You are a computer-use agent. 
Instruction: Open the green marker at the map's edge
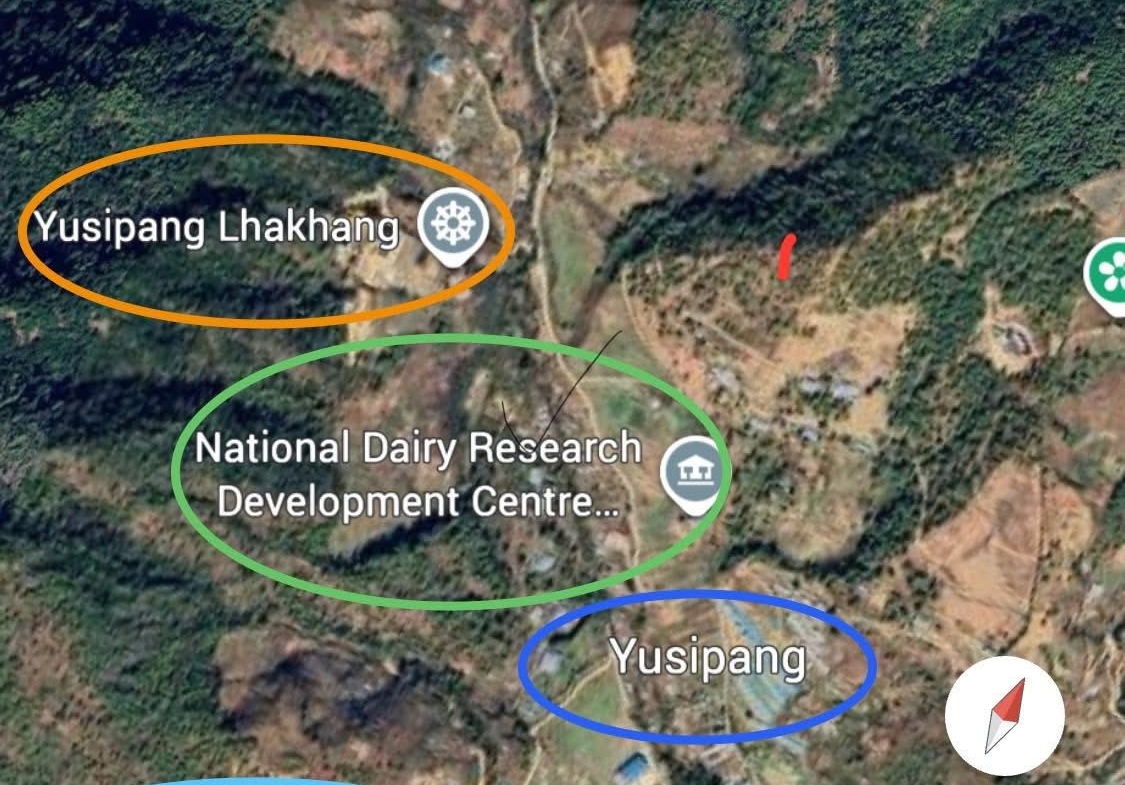coord(1109,274)
